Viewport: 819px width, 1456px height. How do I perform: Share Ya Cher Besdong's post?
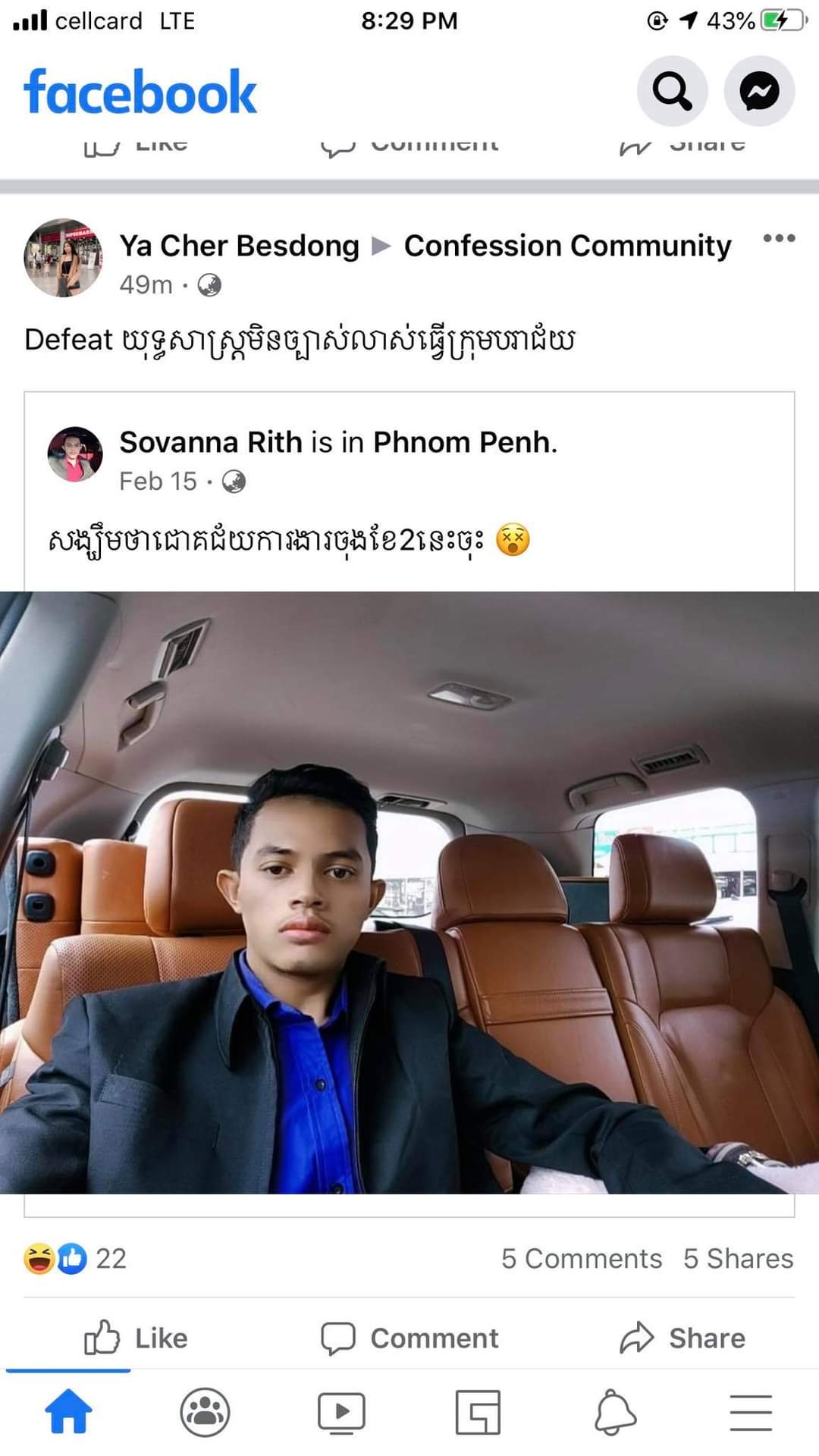point(682,1338)
